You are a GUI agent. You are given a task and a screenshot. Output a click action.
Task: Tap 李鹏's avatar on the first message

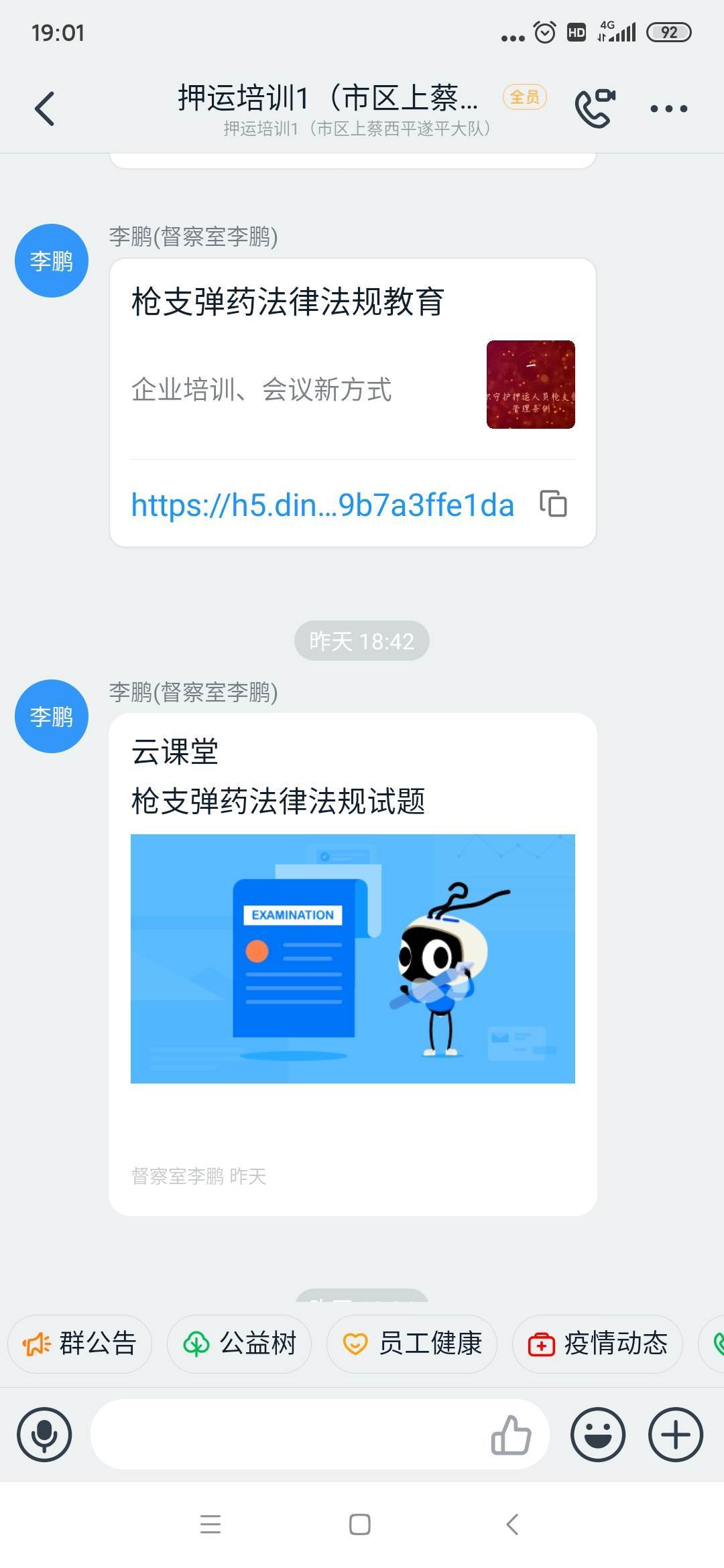pyautogui.click(x=50, y=260)
